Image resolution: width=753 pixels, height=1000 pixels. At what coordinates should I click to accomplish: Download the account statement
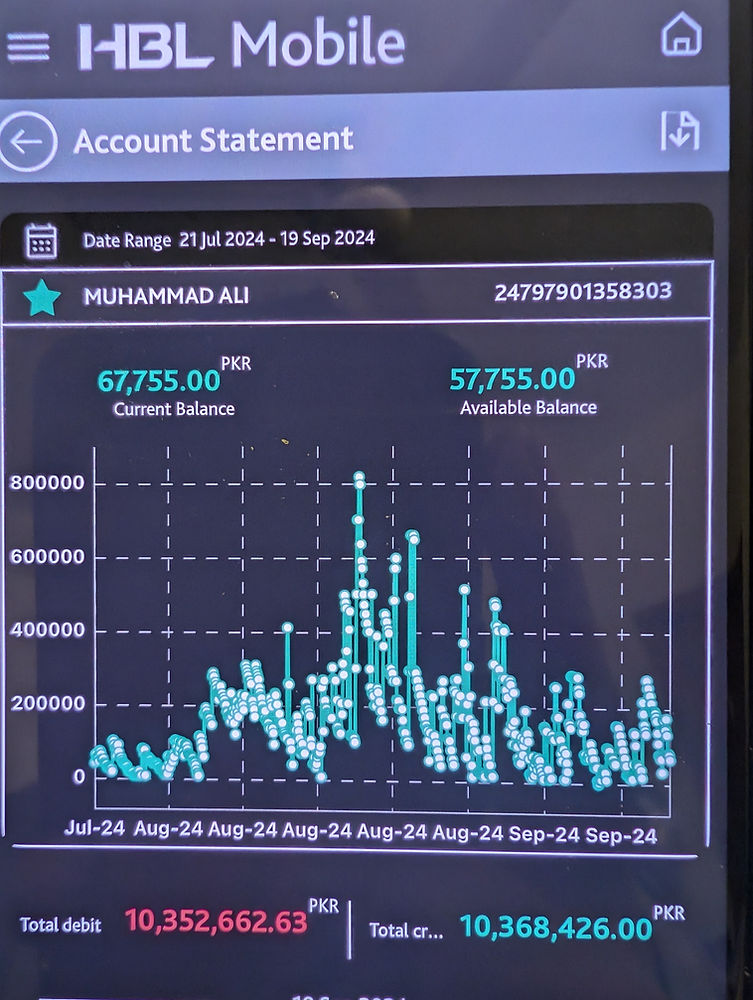pyautogui.click(x=680, y=131)
